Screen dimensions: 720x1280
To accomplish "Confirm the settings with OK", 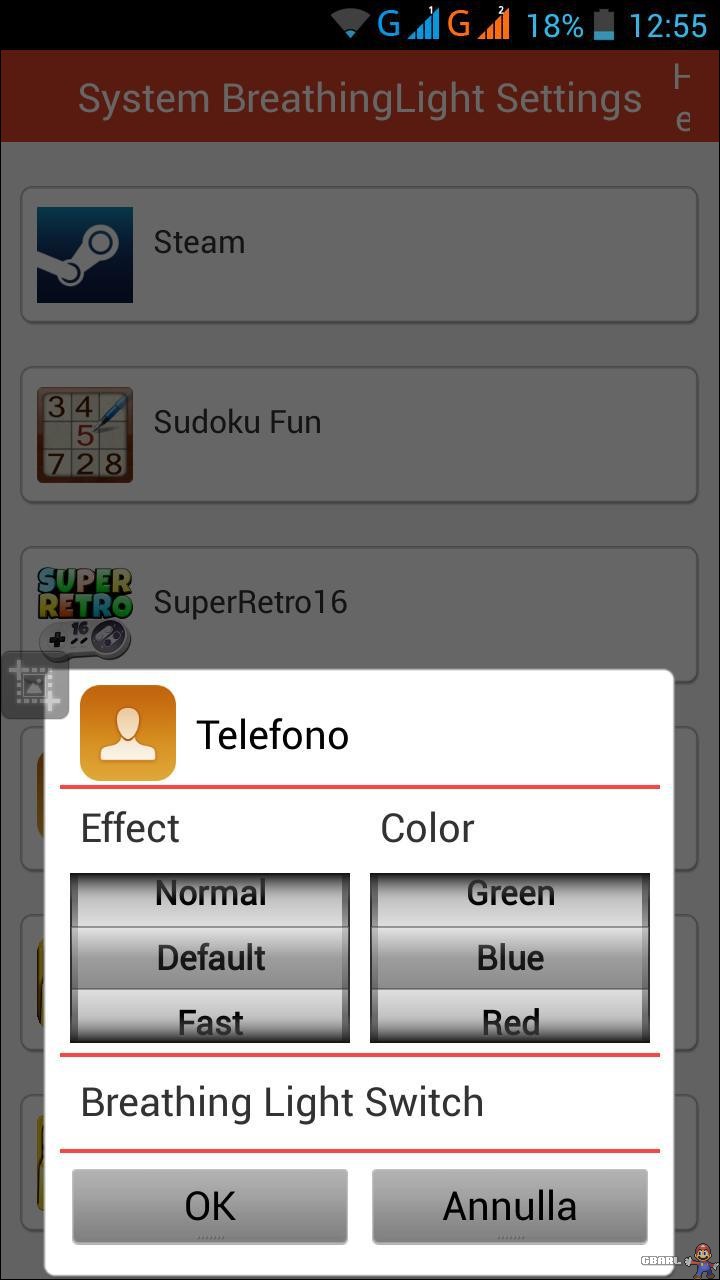I will click(210, 1206).
